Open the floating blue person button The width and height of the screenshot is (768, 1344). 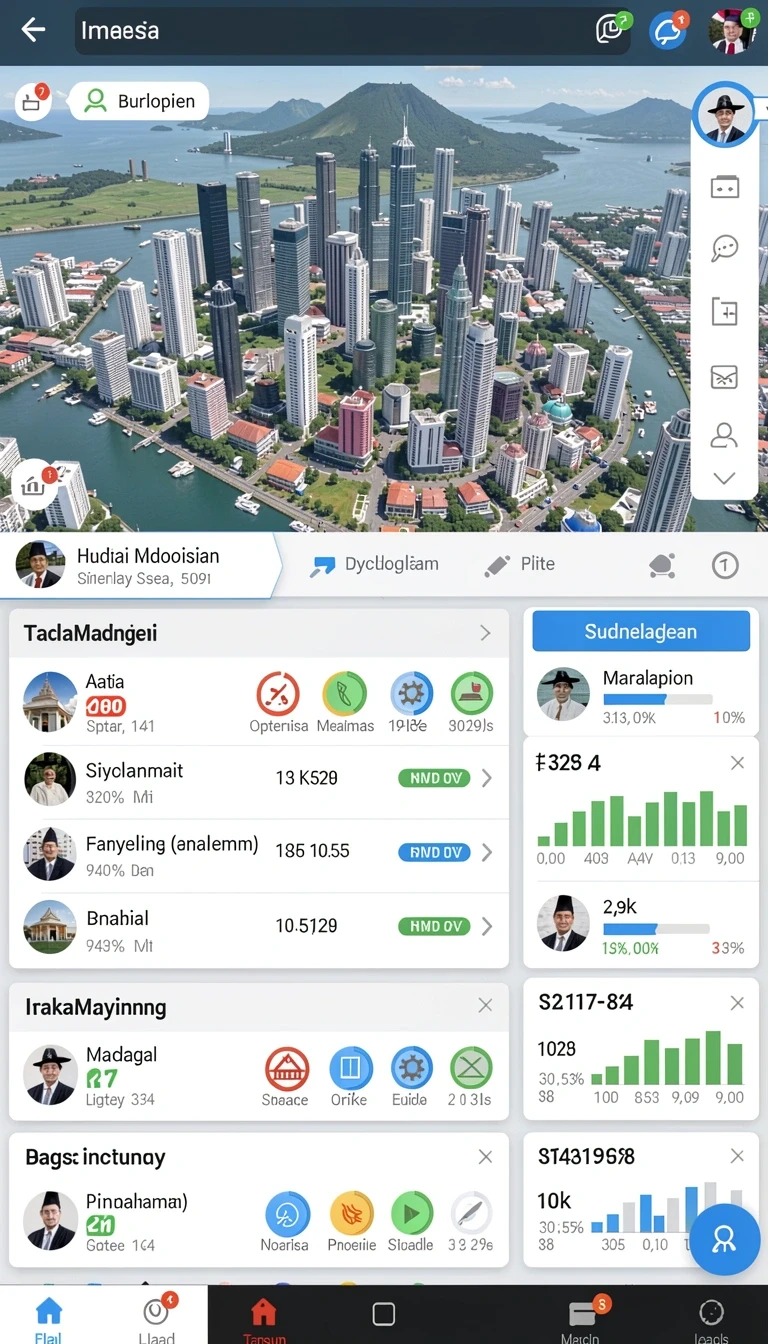(724, 1239)
